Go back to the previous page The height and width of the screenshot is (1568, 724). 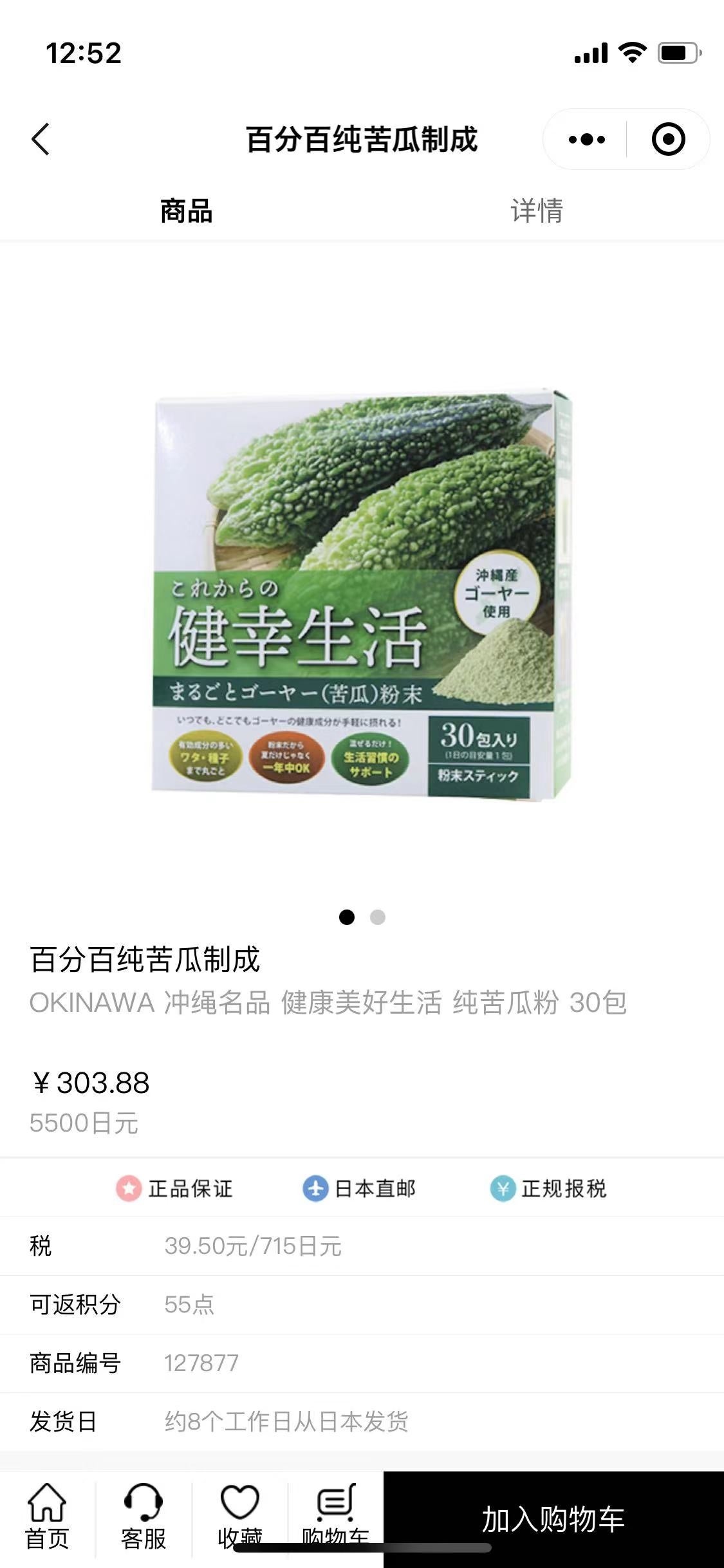coord(41,139)
